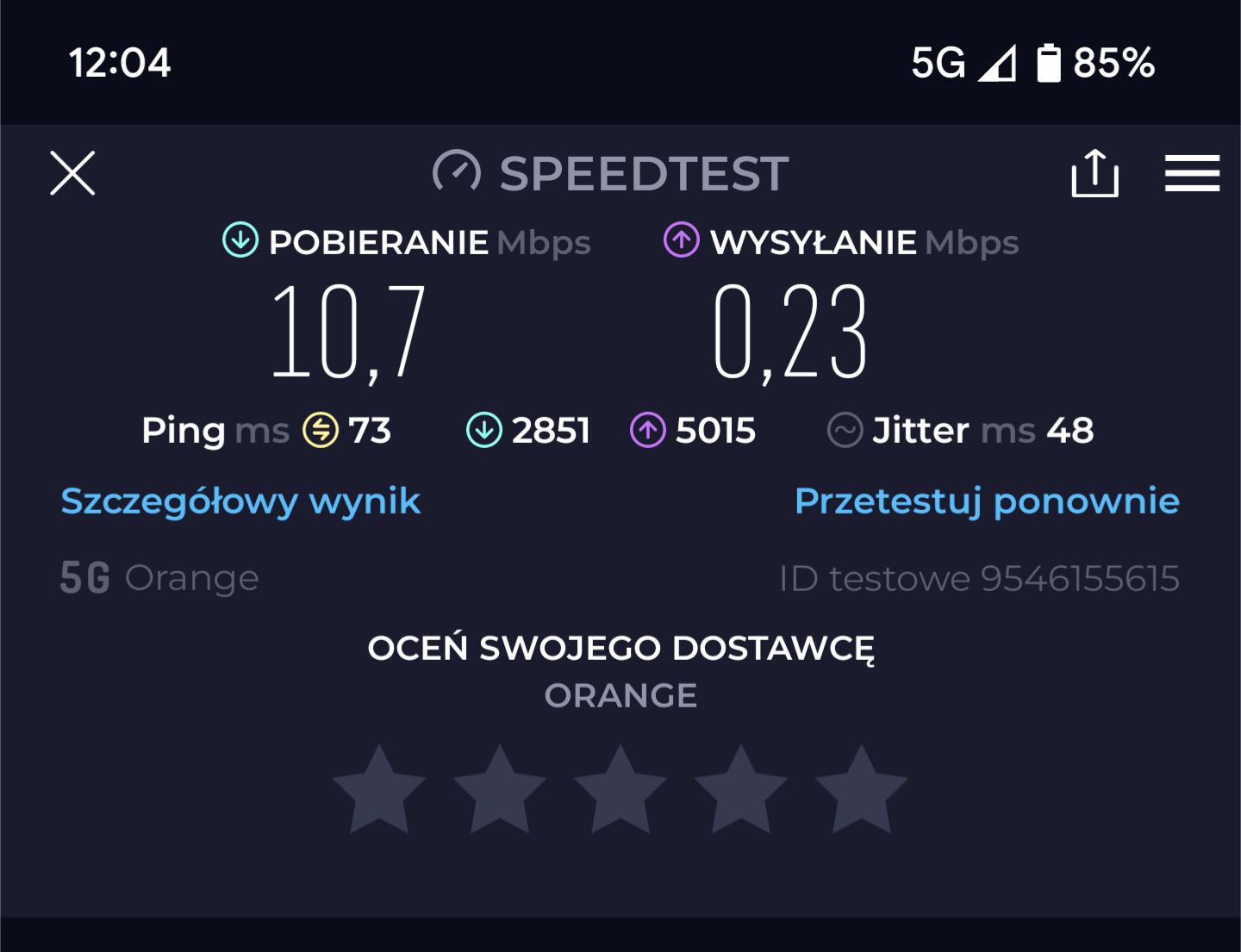This screenshot has width=1241, height=952.
Task: Open Szczegółowy wynik detailed result
Action: 240,501
